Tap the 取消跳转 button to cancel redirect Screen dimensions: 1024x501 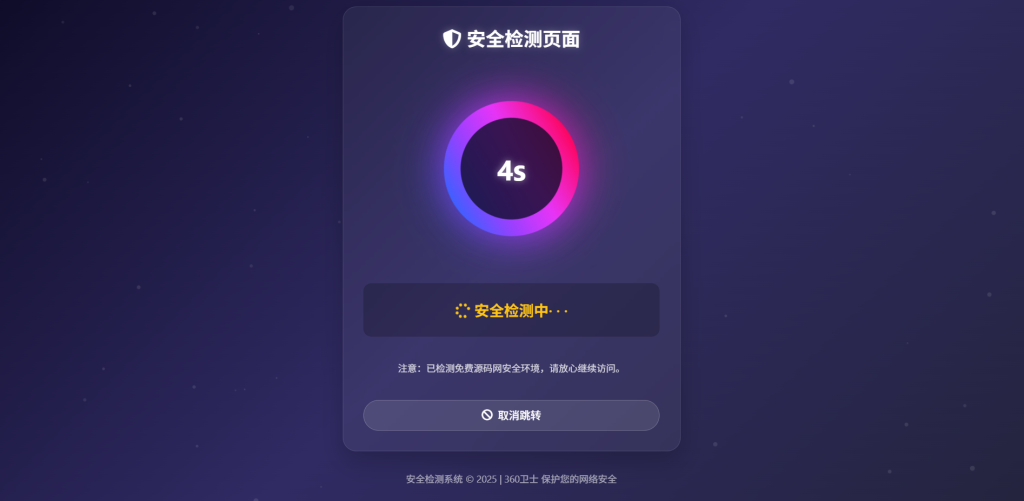click(511, 415)
